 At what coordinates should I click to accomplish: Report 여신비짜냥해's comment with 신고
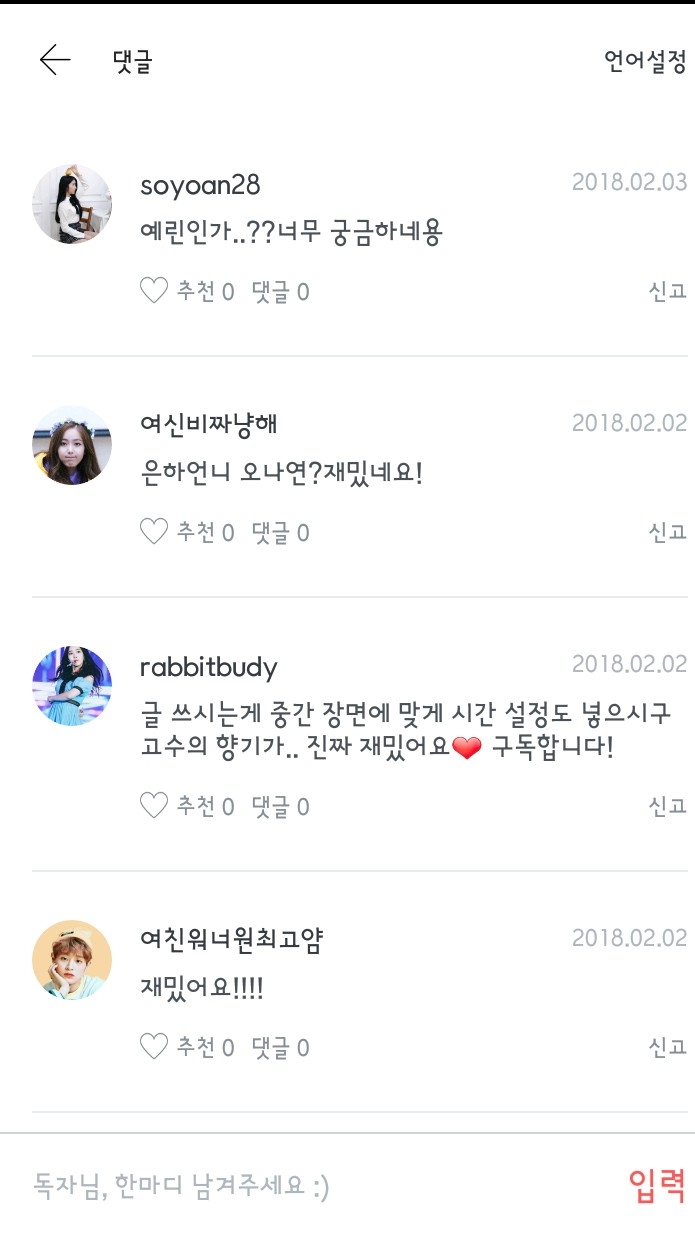(x=667, y=532)
